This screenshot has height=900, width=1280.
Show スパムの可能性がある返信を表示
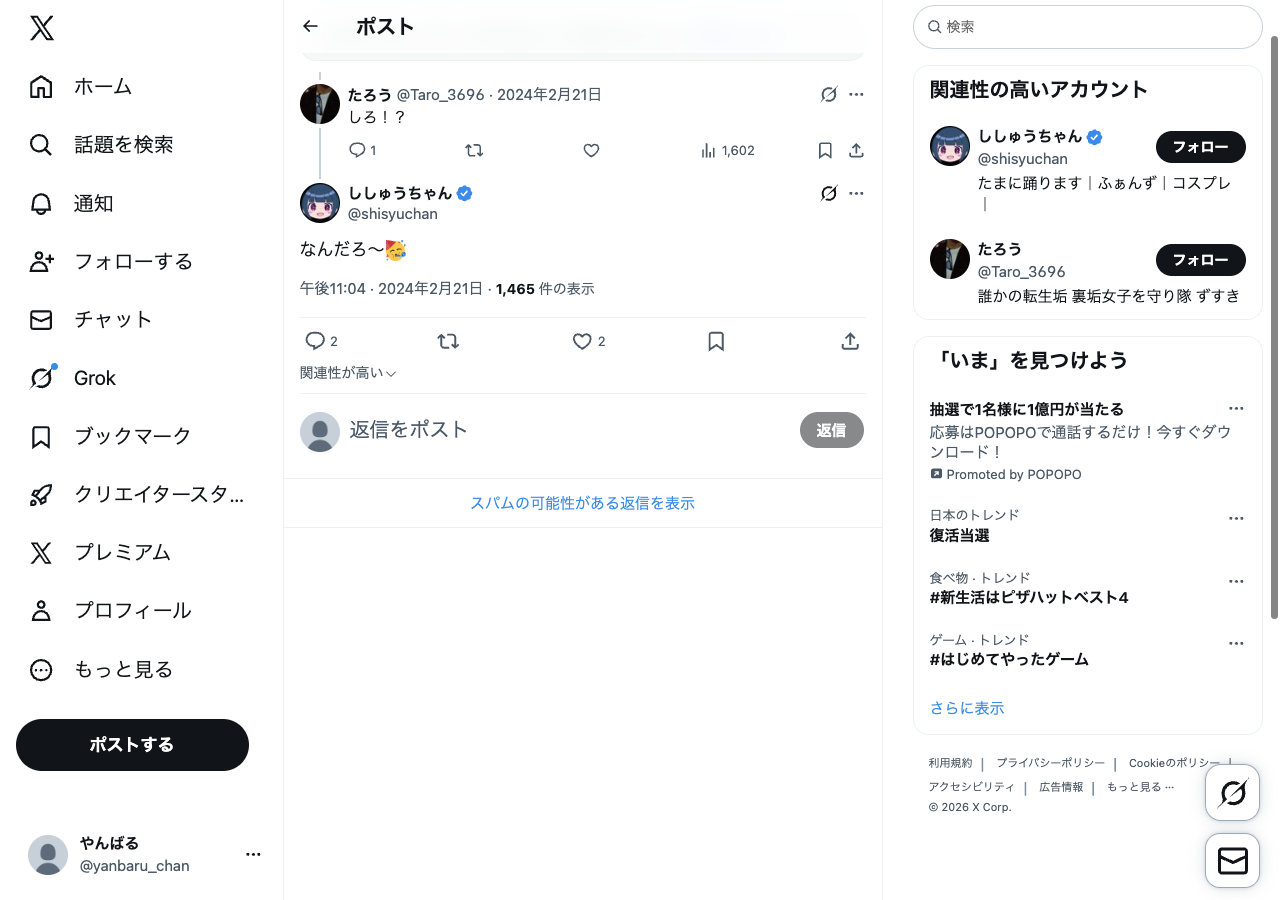582,503
